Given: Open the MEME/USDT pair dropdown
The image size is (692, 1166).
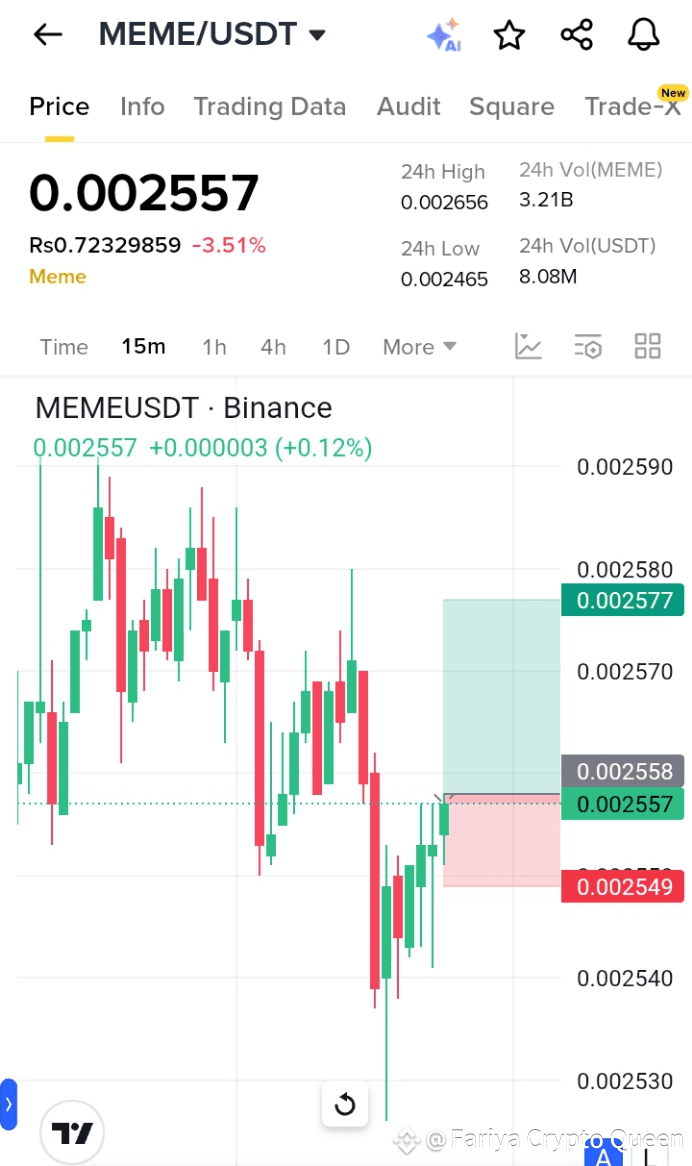Looking at the screenshot, I should point(316,35).
